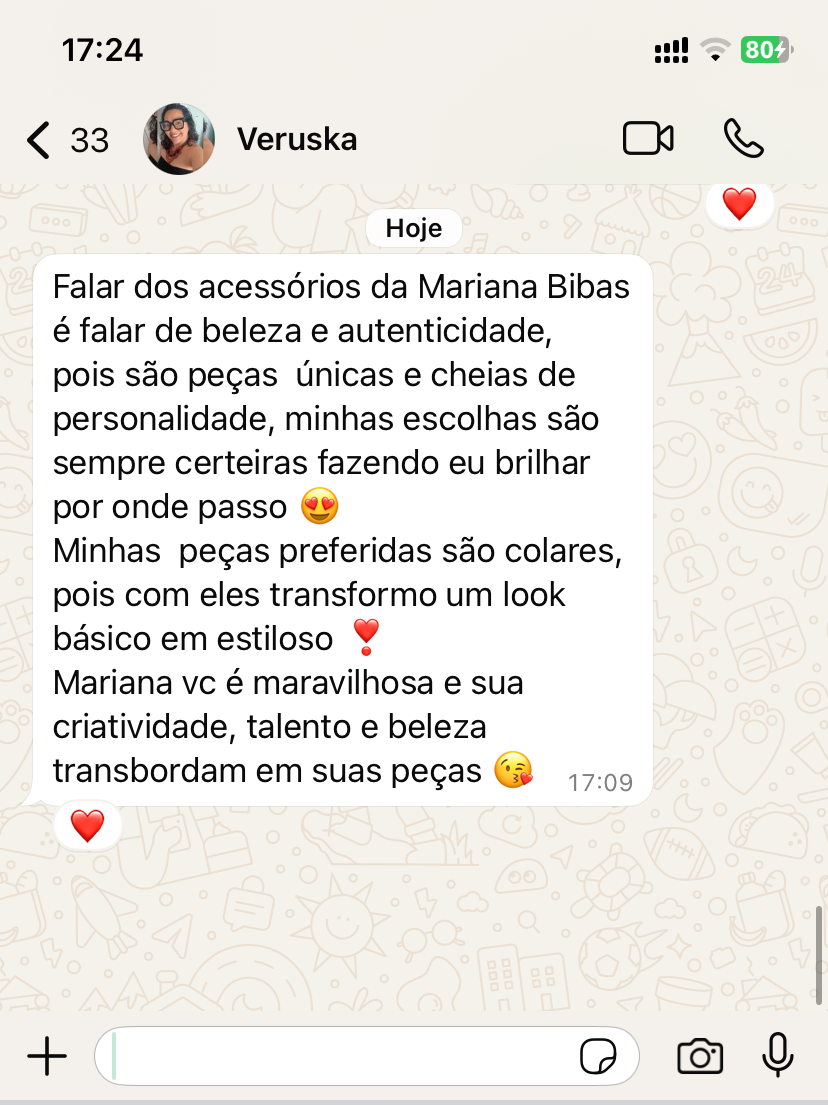Screen dimensions: 828x1105
Task: Start a video call with Veruska
Action: click(x=648, y=139)
